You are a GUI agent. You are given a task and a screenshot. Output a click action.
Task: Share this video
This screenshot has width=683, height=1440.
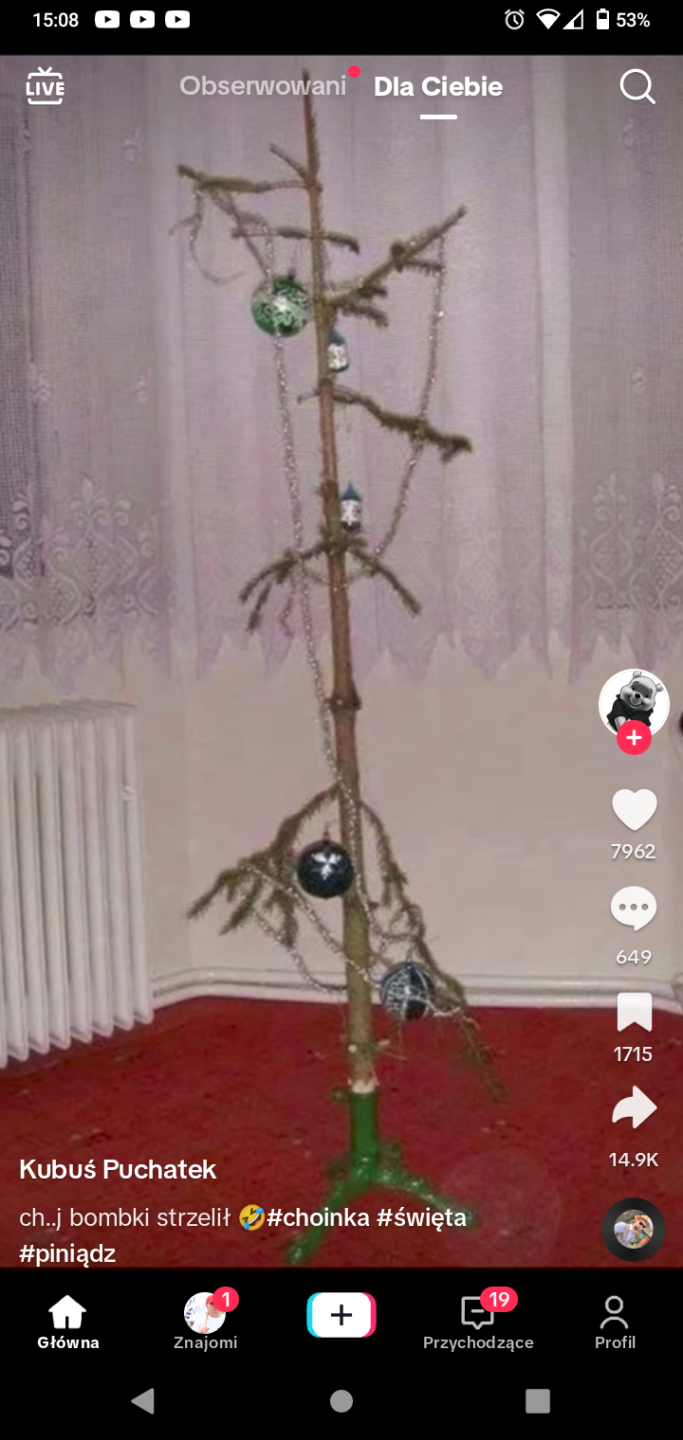634,1109
